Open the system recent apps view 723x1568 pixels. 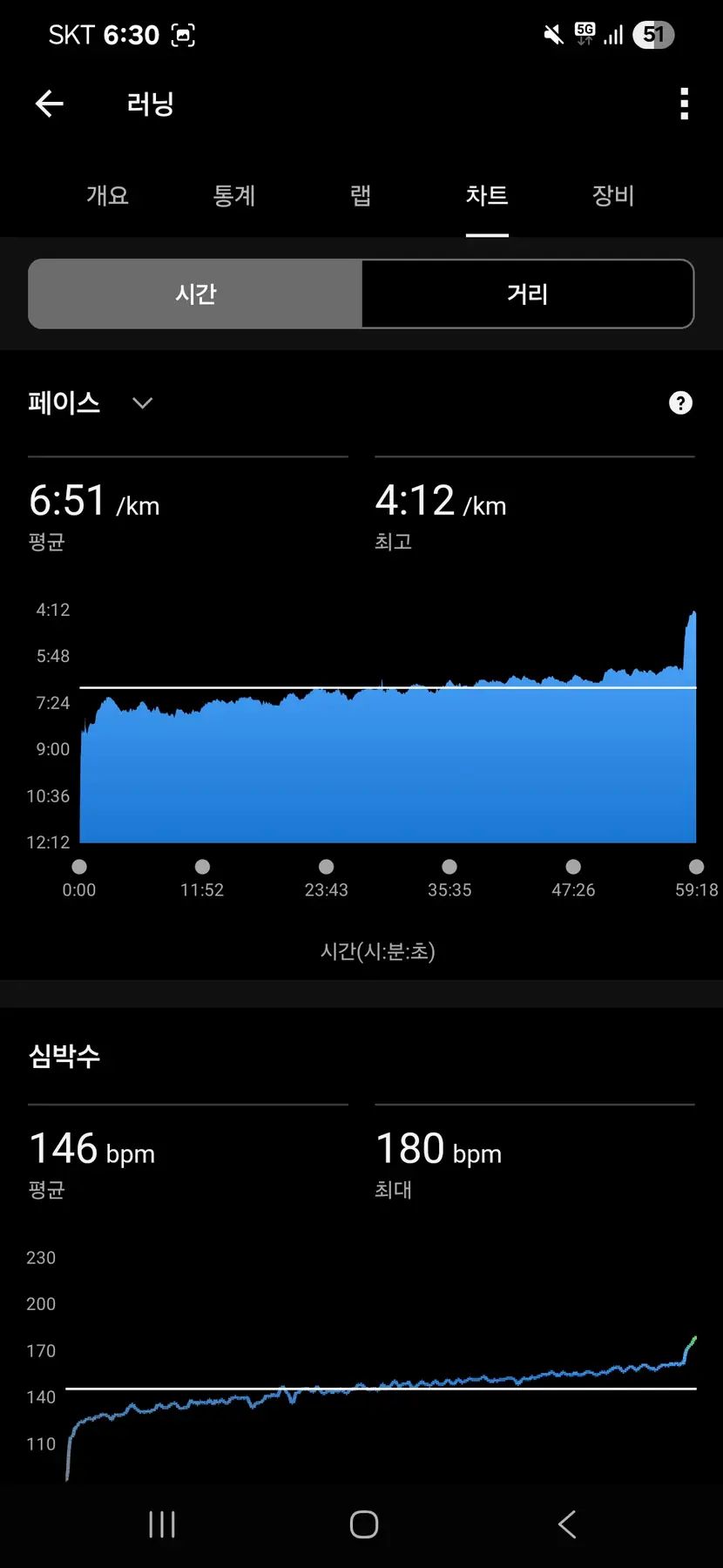[x=162, y=1524]
